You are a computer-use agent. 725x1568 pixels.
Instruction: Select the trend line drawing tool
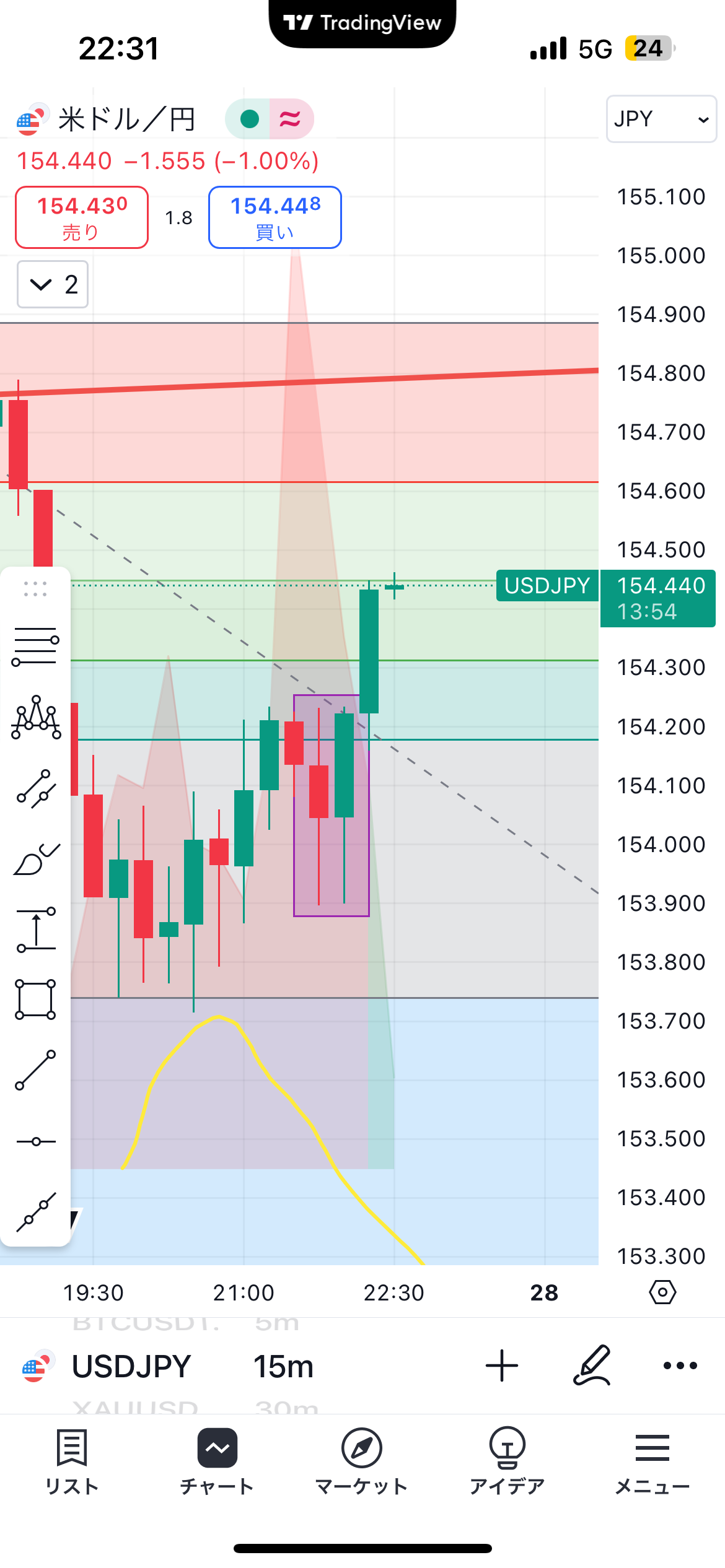(x=35, y=1070)
